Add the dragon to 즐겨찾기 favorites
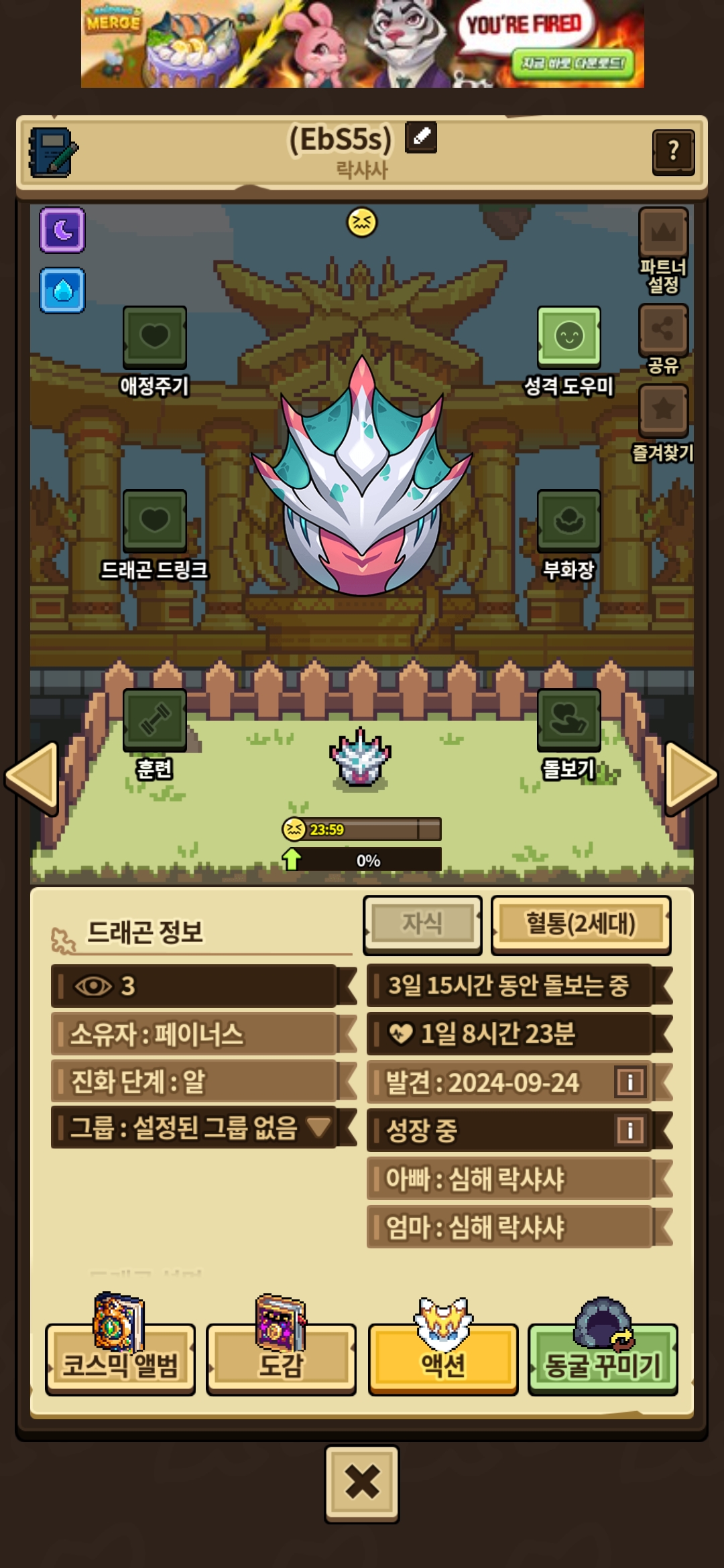This screenshot has width=724, height=1568. coord(663,410)
